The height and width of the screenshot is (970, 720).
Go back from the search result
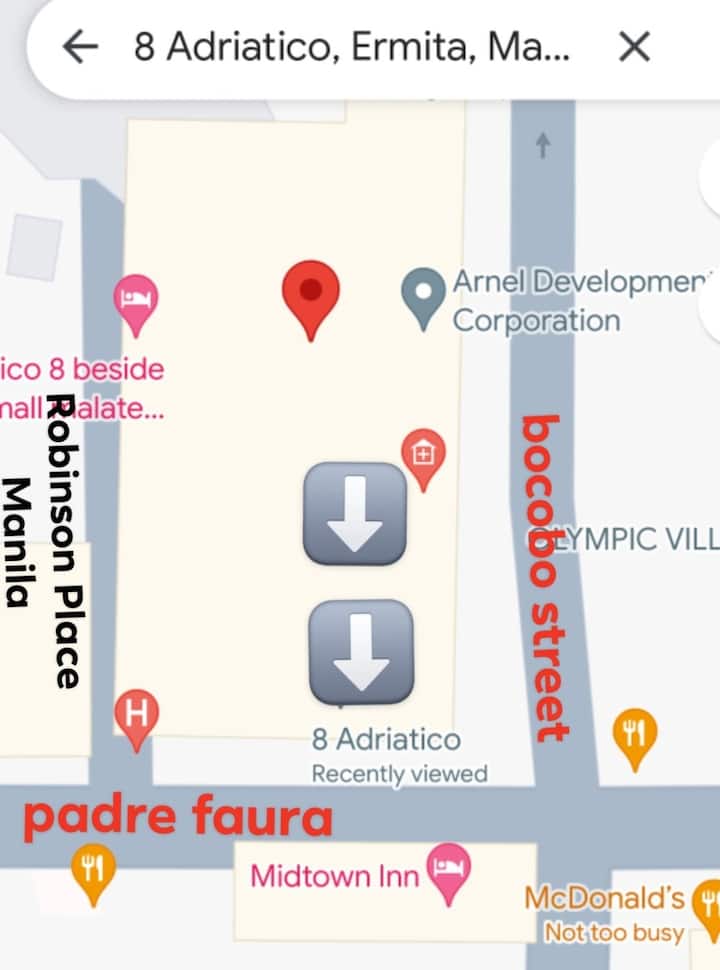tap(80, 46)
